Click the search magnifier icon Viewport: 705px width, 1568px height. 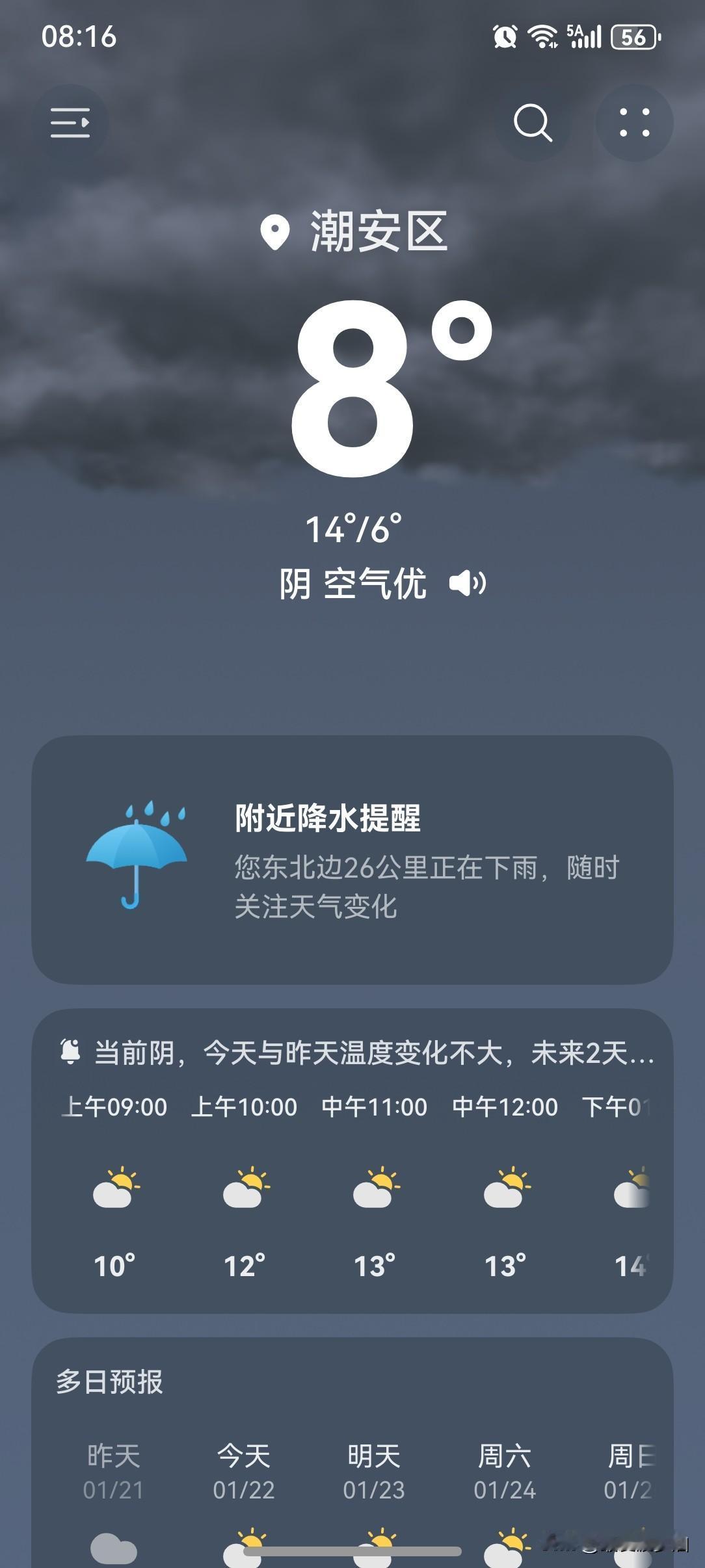pos(532,124)
